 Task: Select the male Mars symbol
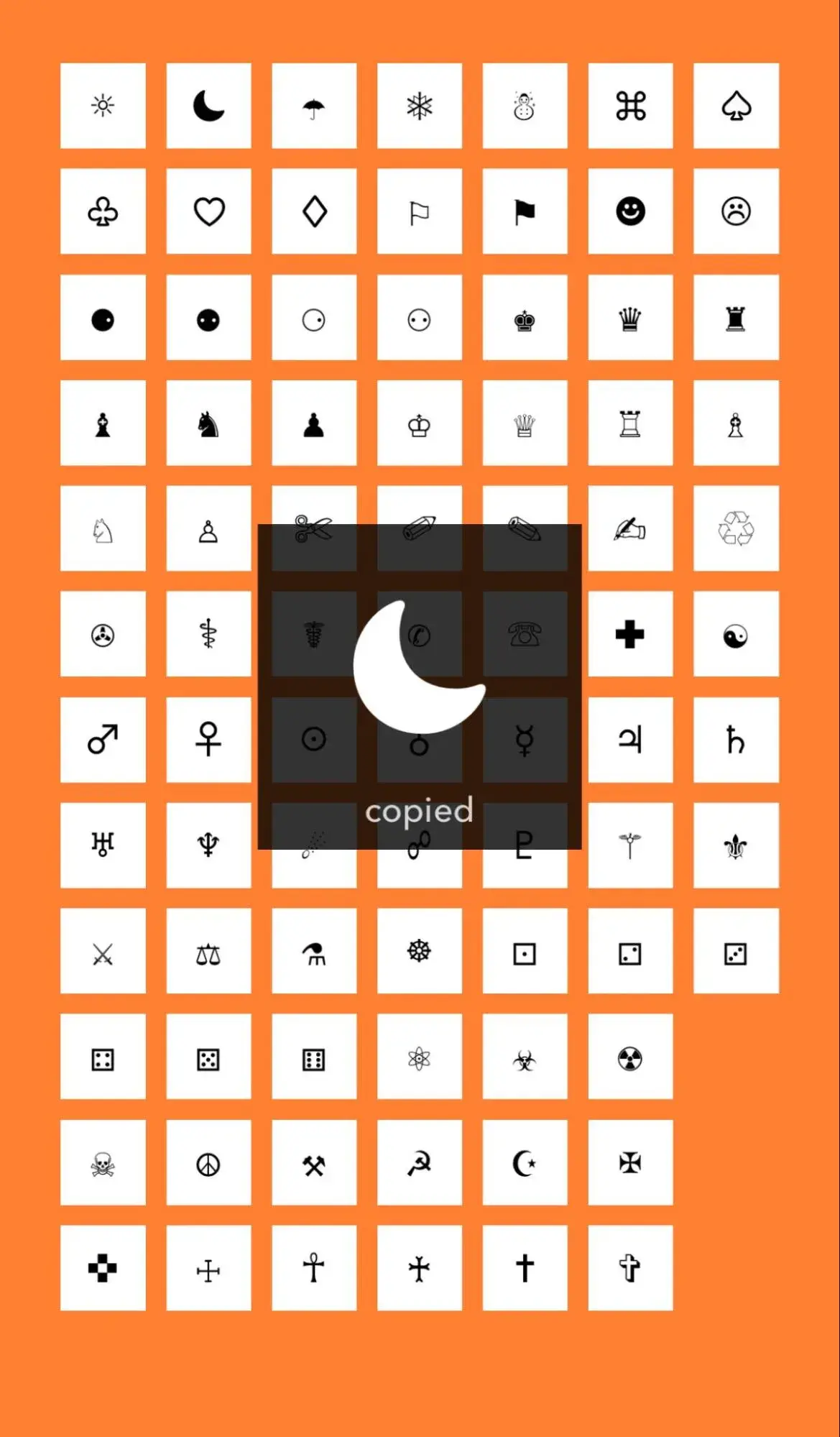(x=103, y=740)
